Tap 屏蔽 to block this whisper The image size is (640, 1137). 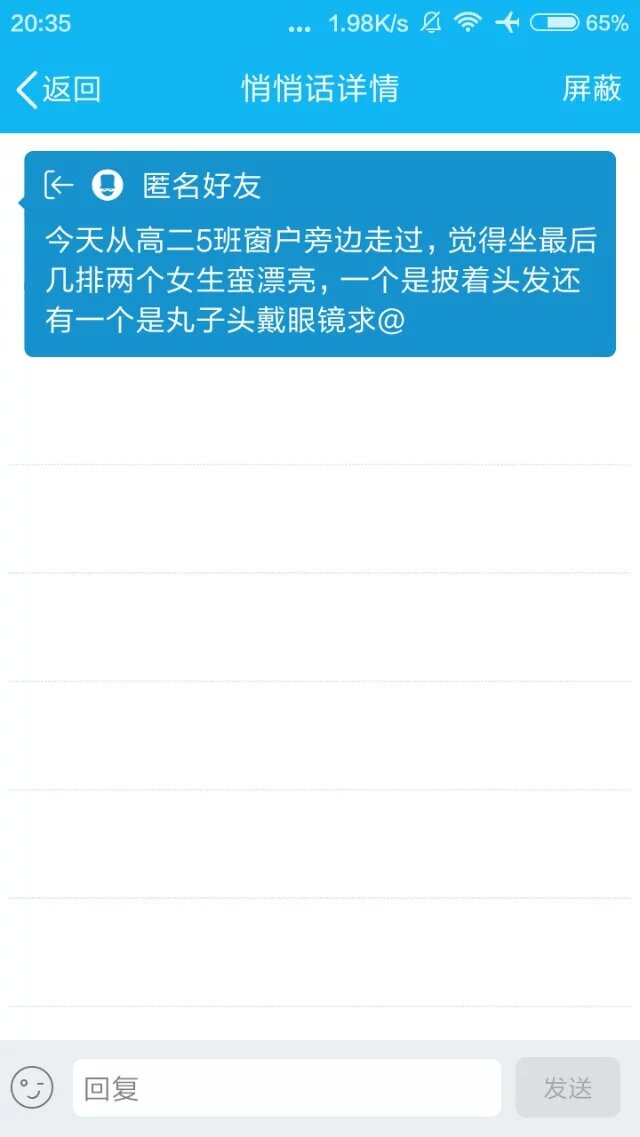592,89
